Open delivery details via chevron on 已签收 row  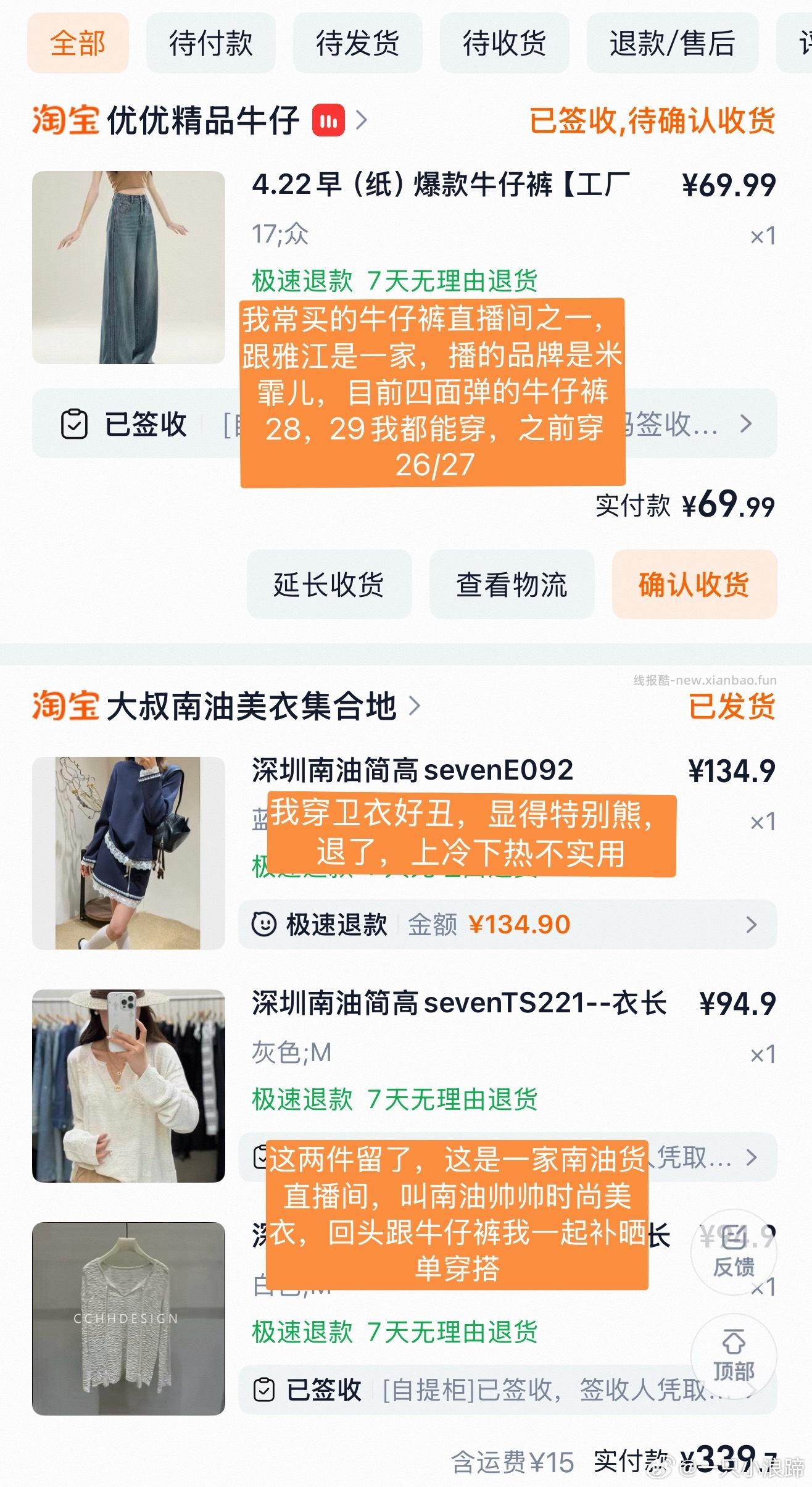pos(748,424)
